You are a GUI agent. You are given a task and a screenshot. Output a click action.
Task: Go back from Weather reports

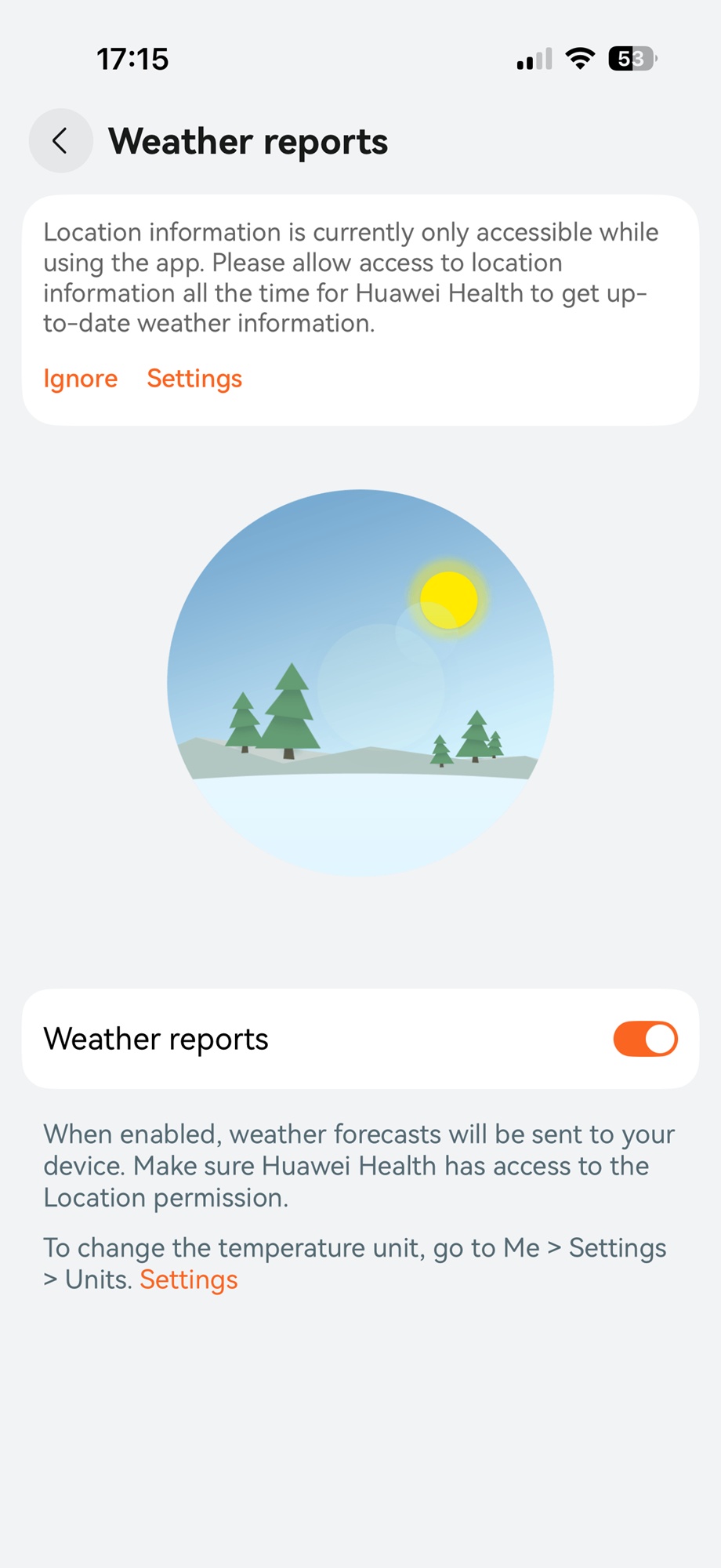(60, 141)
